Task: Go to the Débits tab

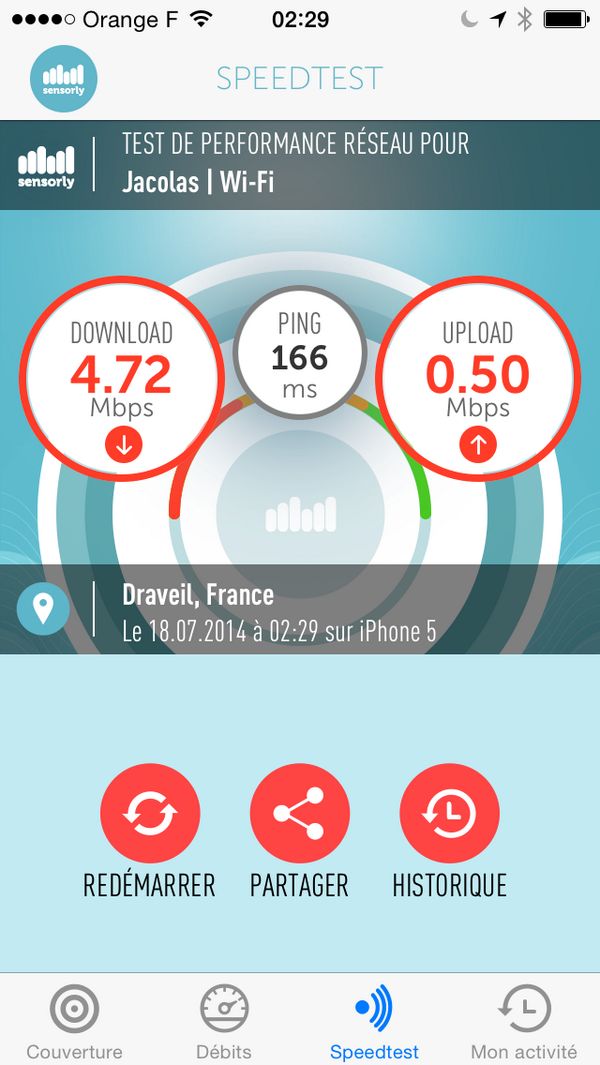Action: click(224, 1020)
